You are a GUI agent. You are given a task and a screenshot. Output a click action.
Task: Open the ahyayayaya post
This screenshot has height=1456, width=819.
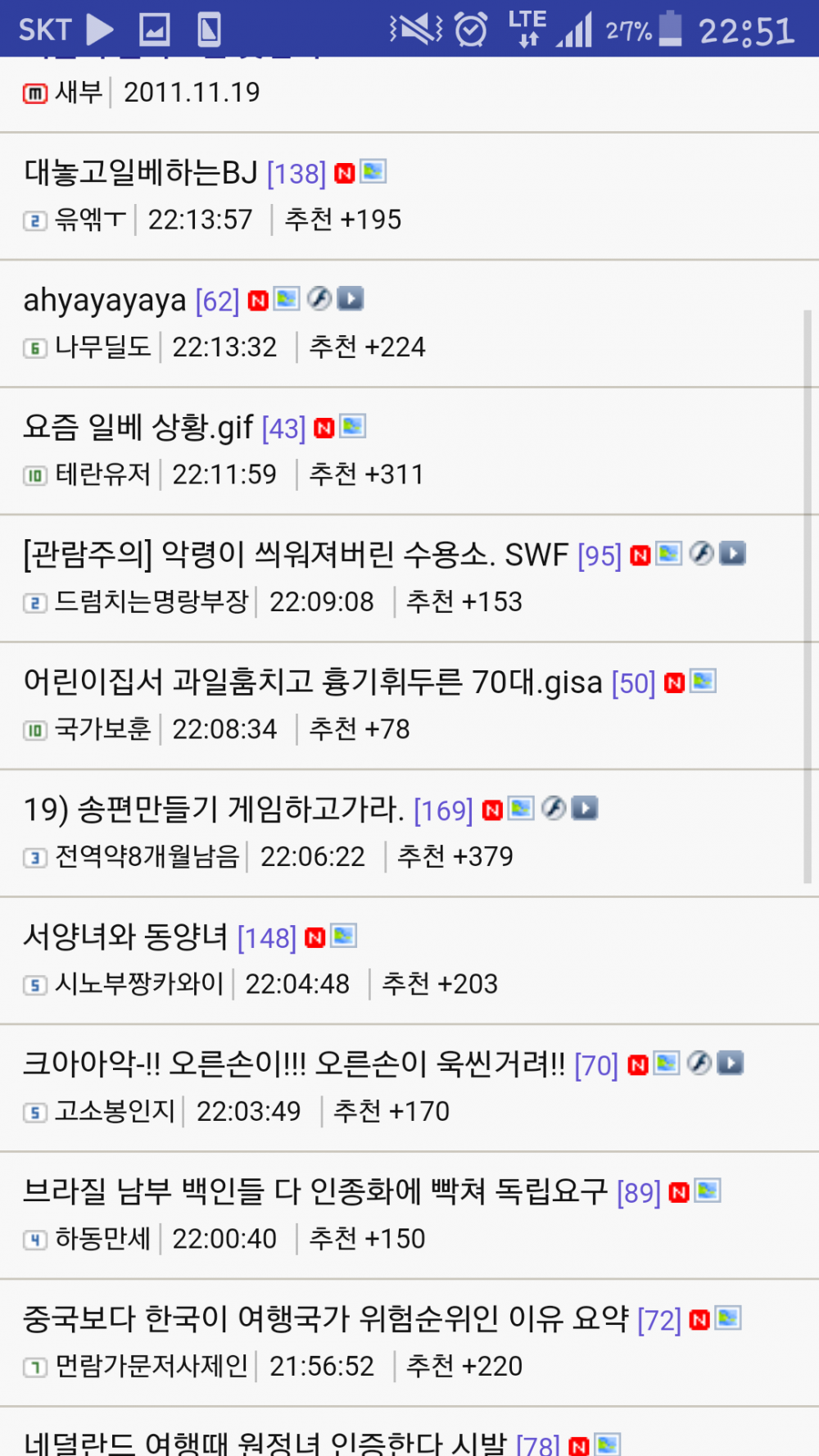coord(105,301)
